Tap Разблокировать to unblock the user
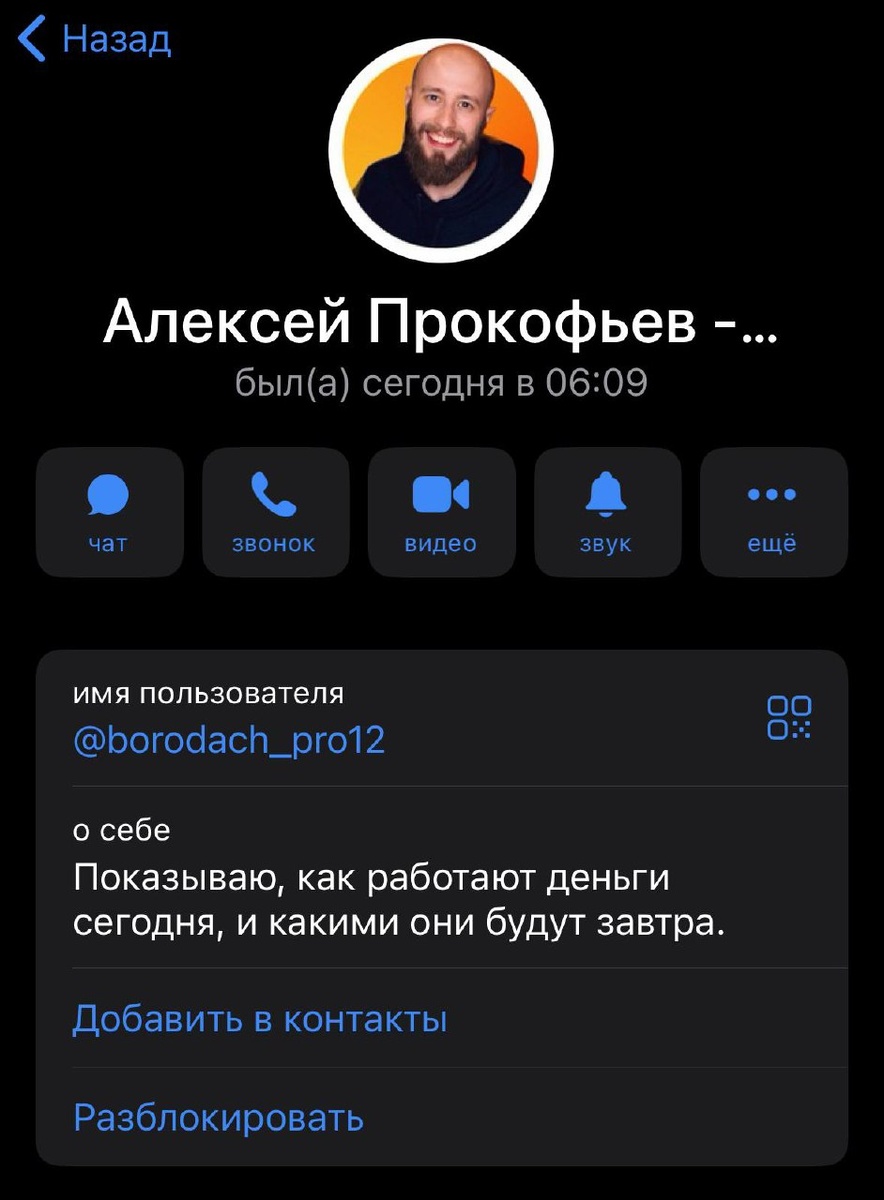Image resolution: width=884 pixels, height=1200 pixels. 218,1116
